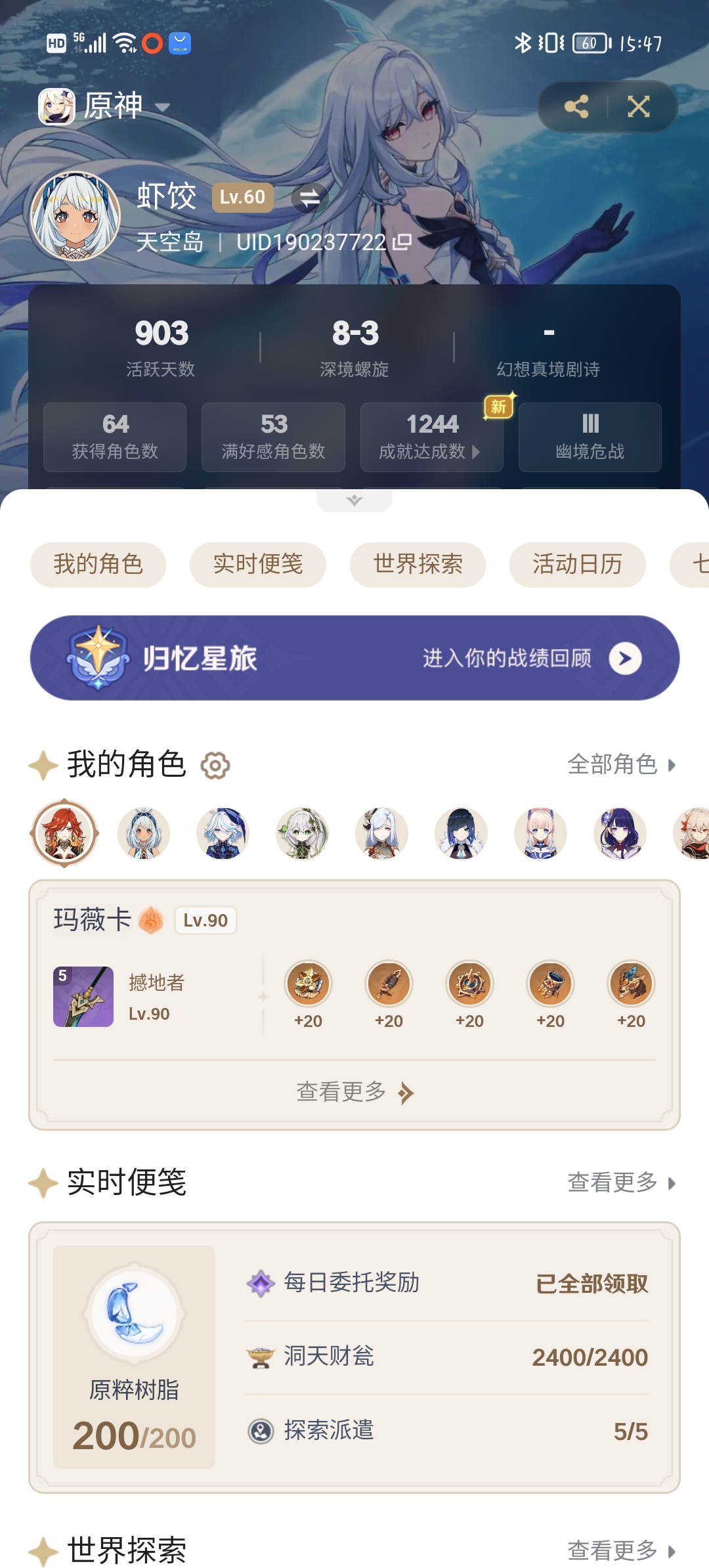Copy the UID with the copy icon
Viewport: 709px width, 1568px height.
402,242
